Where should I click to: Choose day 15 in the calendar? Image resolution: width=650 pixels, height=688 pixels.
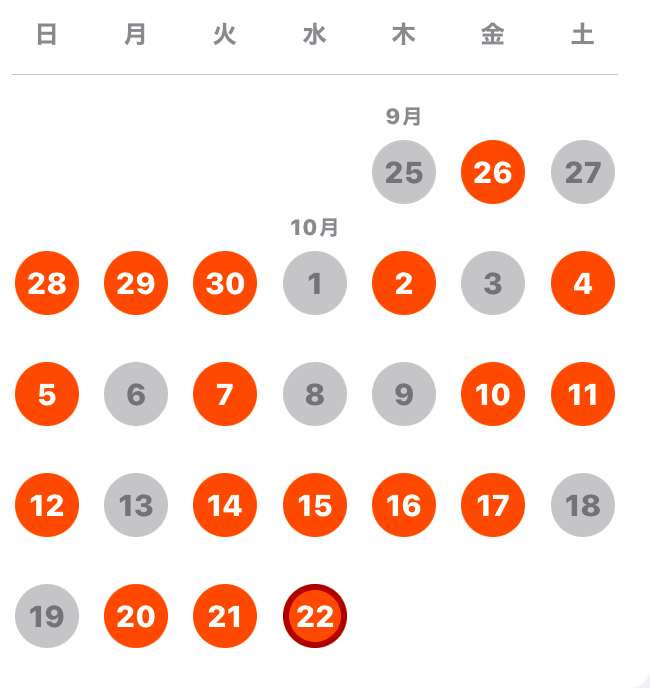pyautogui.click(x=315, y=505)
